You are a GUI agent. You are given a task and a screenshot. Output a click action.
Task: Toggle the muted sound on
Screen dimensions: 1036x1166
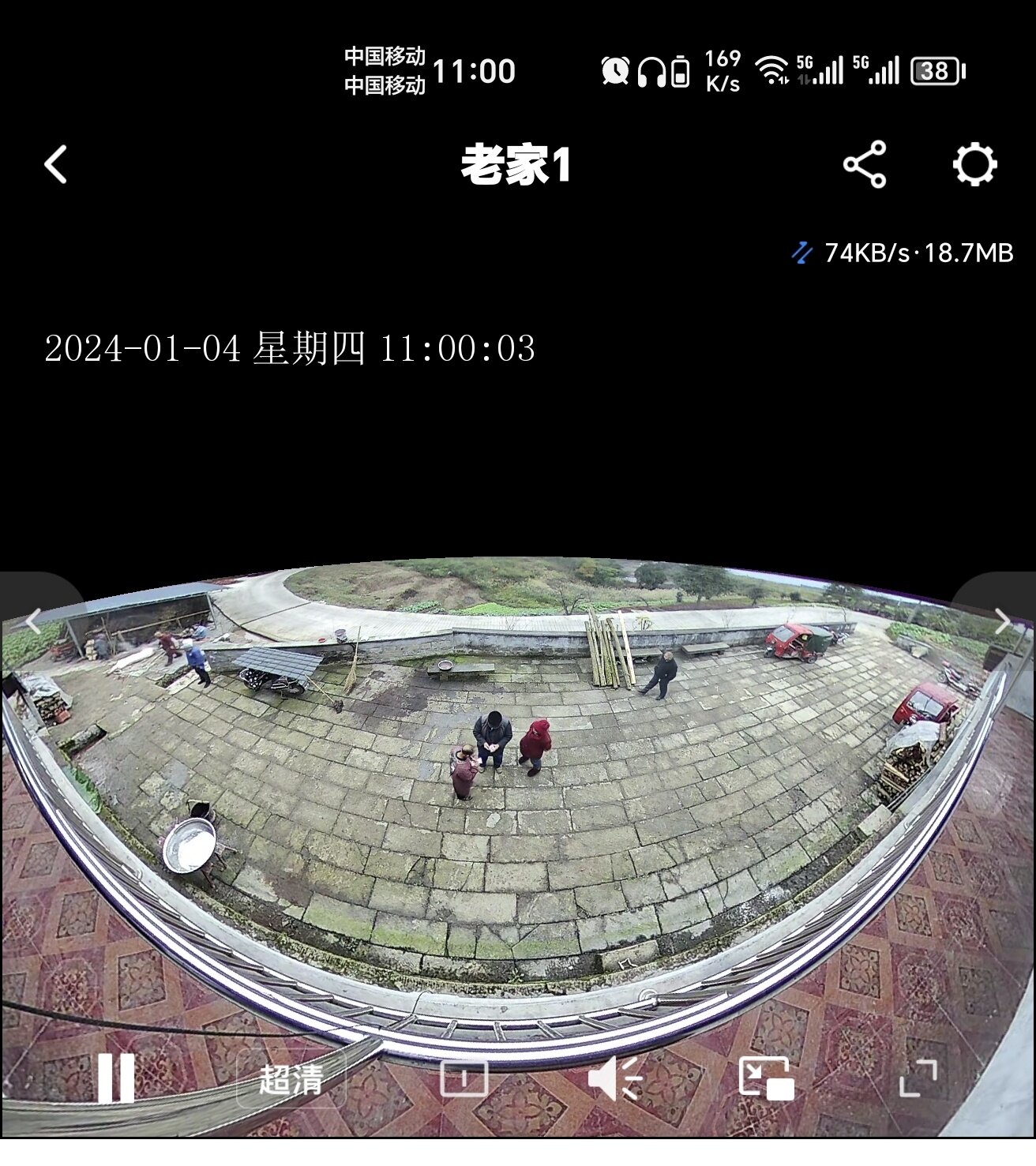(x=615, y=1078)
